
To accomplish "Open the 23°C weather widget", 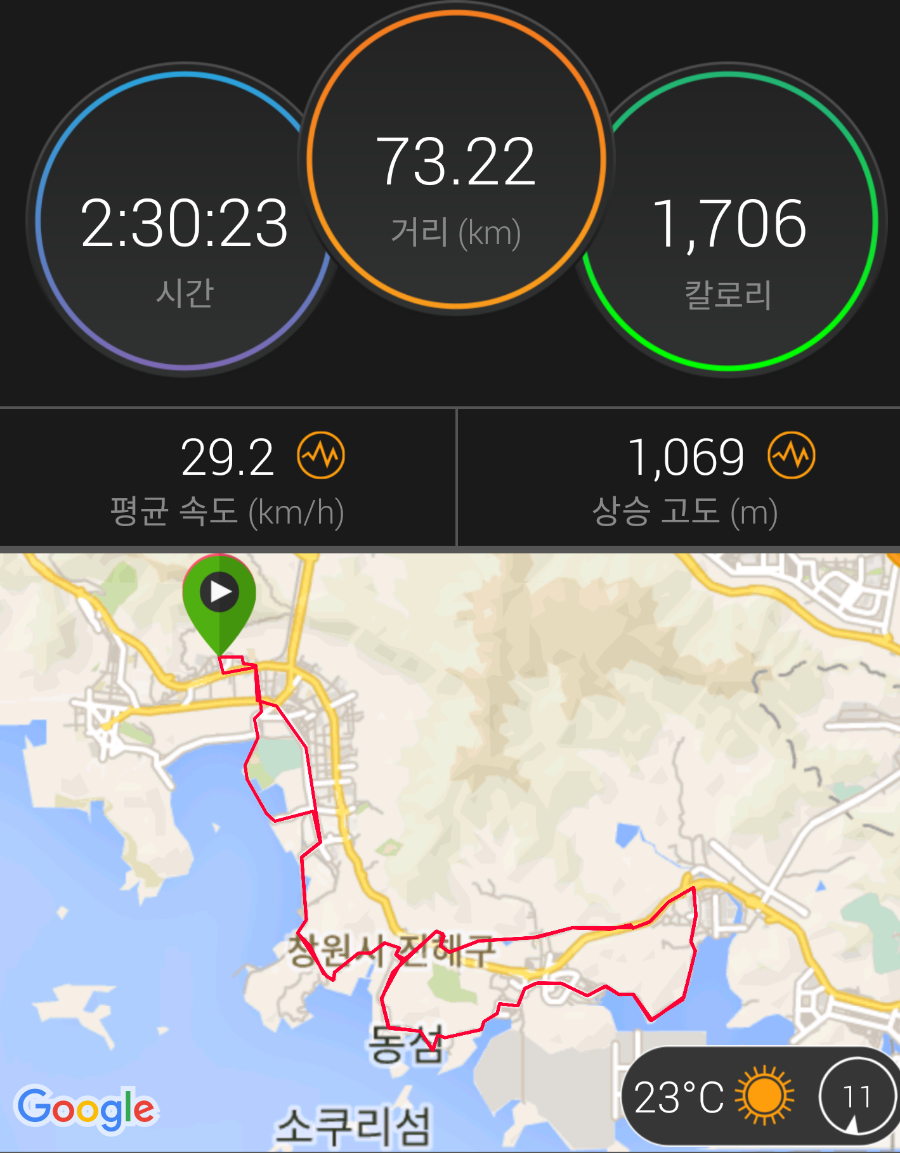I will pyautogui.click(x=714, y=1097).
